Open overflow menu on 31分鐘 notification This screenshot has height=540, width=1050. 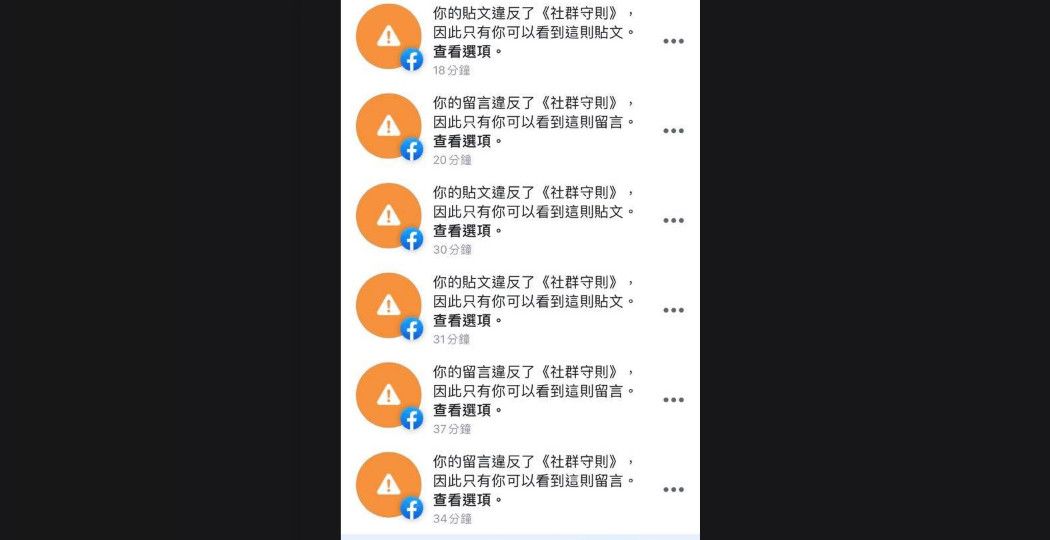point(673,310)
